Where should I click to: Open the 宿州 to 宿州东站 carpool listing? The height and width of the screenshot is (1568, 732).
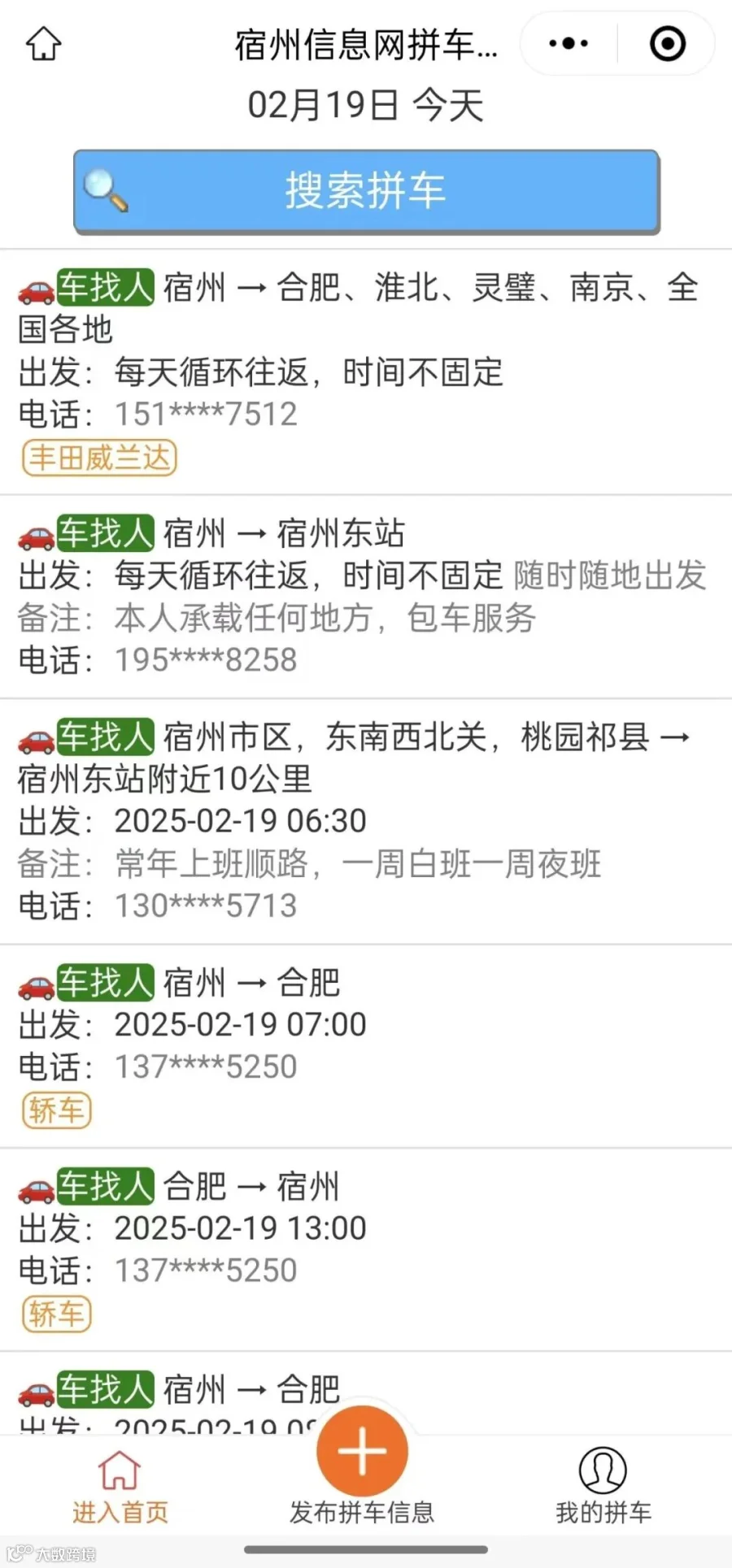tap(366, 597)
